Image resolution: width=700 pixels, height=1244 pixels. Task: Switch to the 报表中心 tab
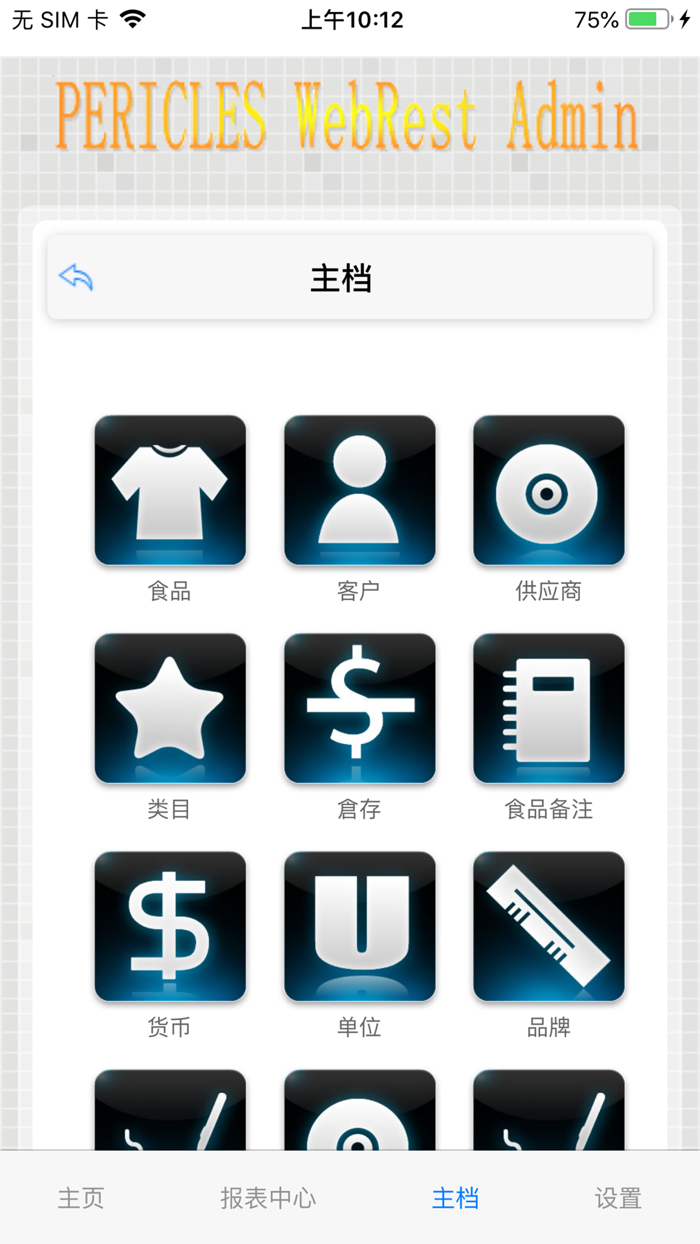click(x=268, y=1198)
